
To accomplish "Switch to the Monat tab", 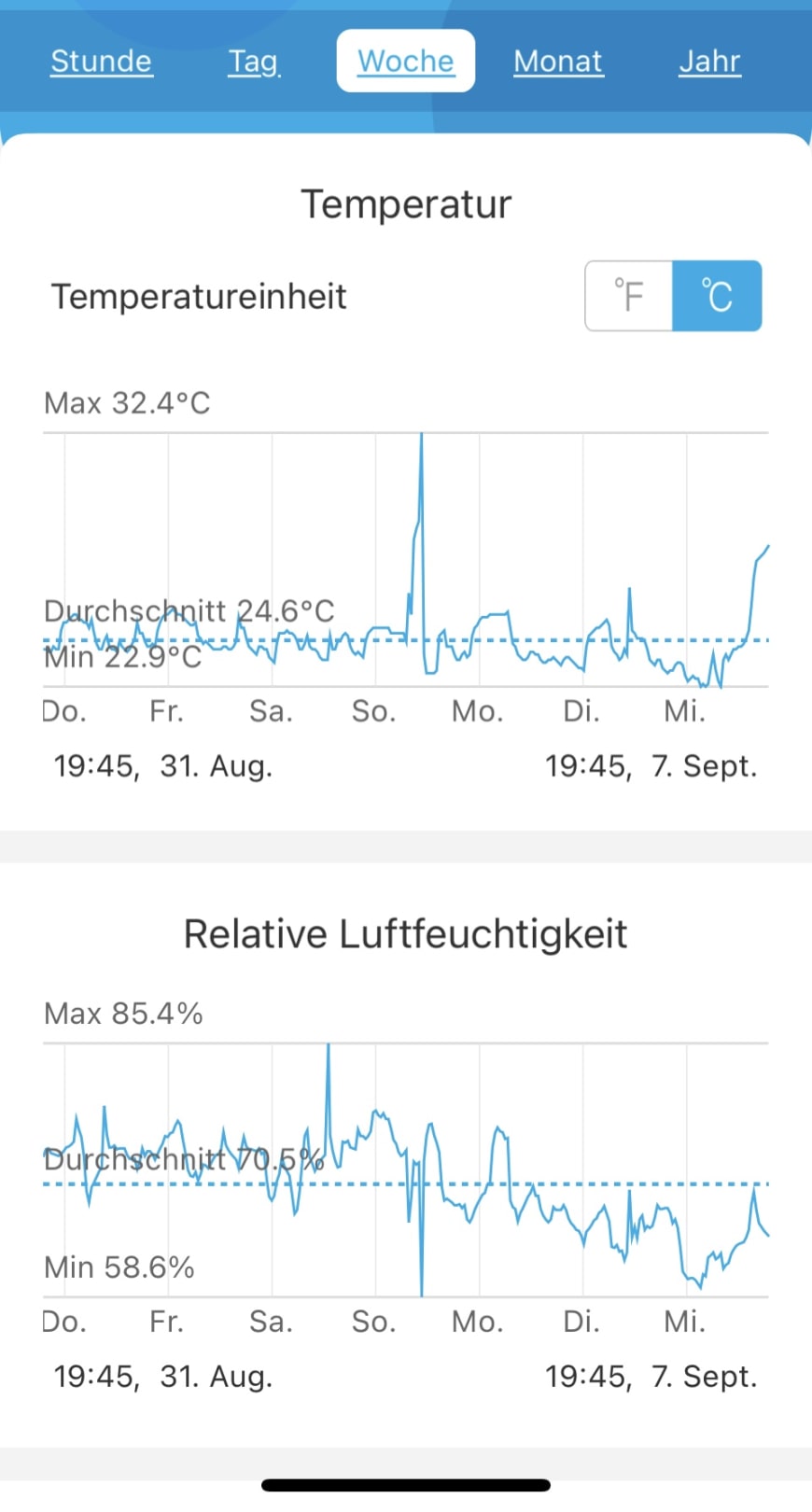I will click(x=558, y=62).
